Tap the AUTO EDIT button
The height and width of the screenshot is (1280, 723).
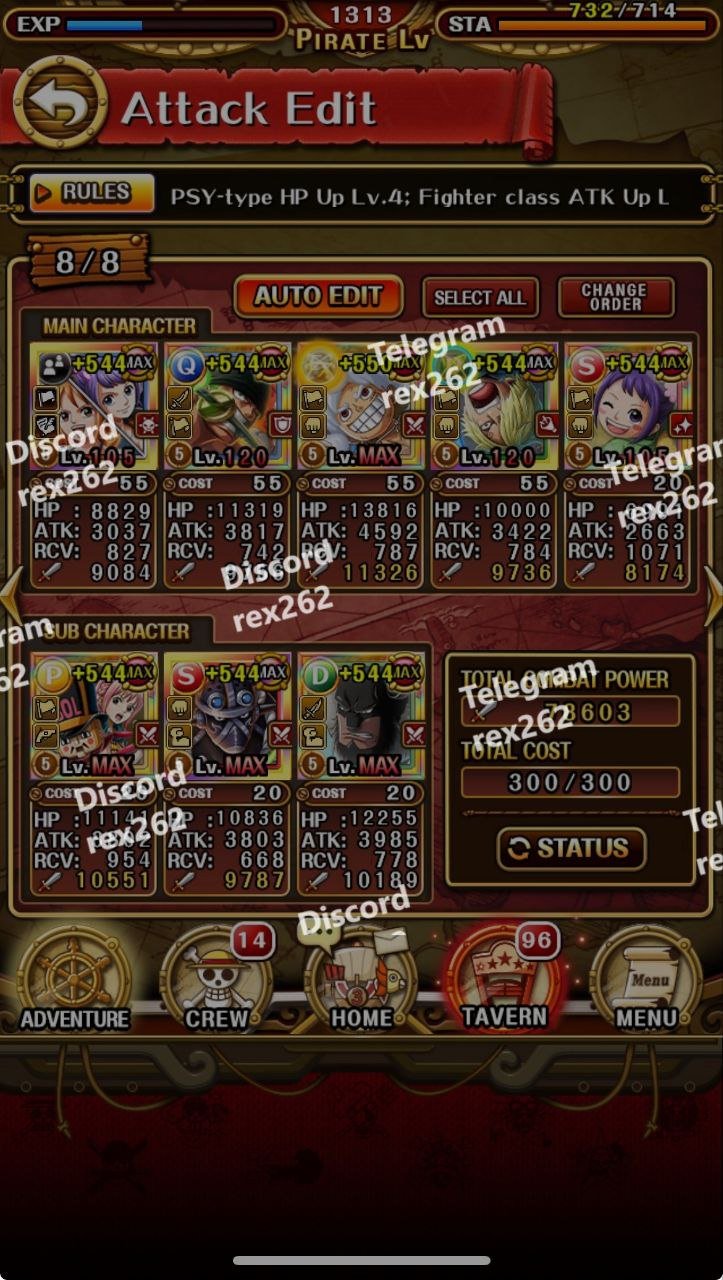pos(318,296)
